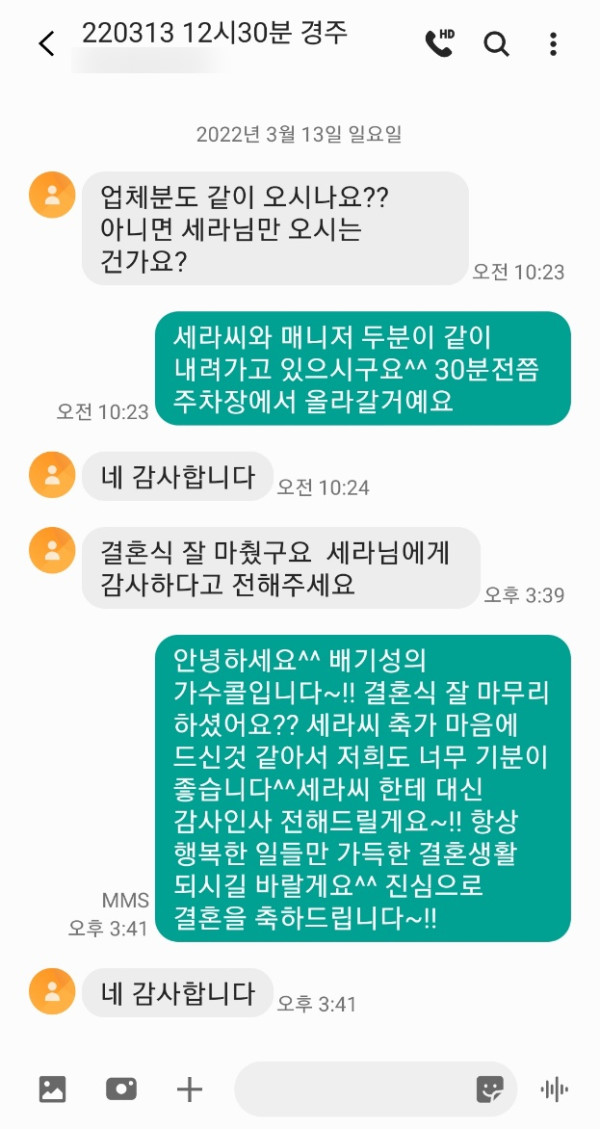Image resolution: width=600 pixels, height=1129 pixels.
Task: Open the camera to attach
Action: pos(121,1089)
